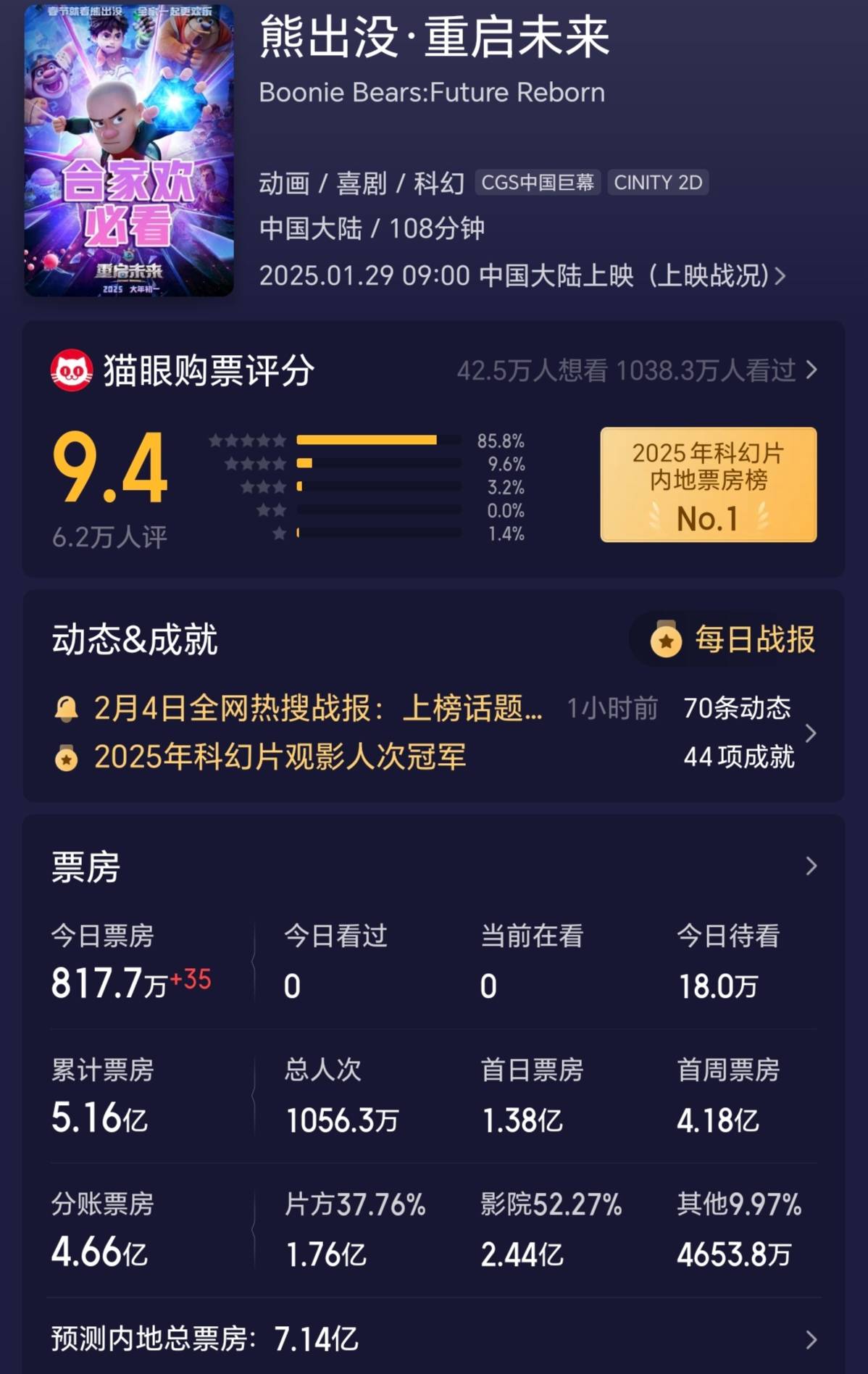Expand the 票房 box office details

click(x=811, y=866)
